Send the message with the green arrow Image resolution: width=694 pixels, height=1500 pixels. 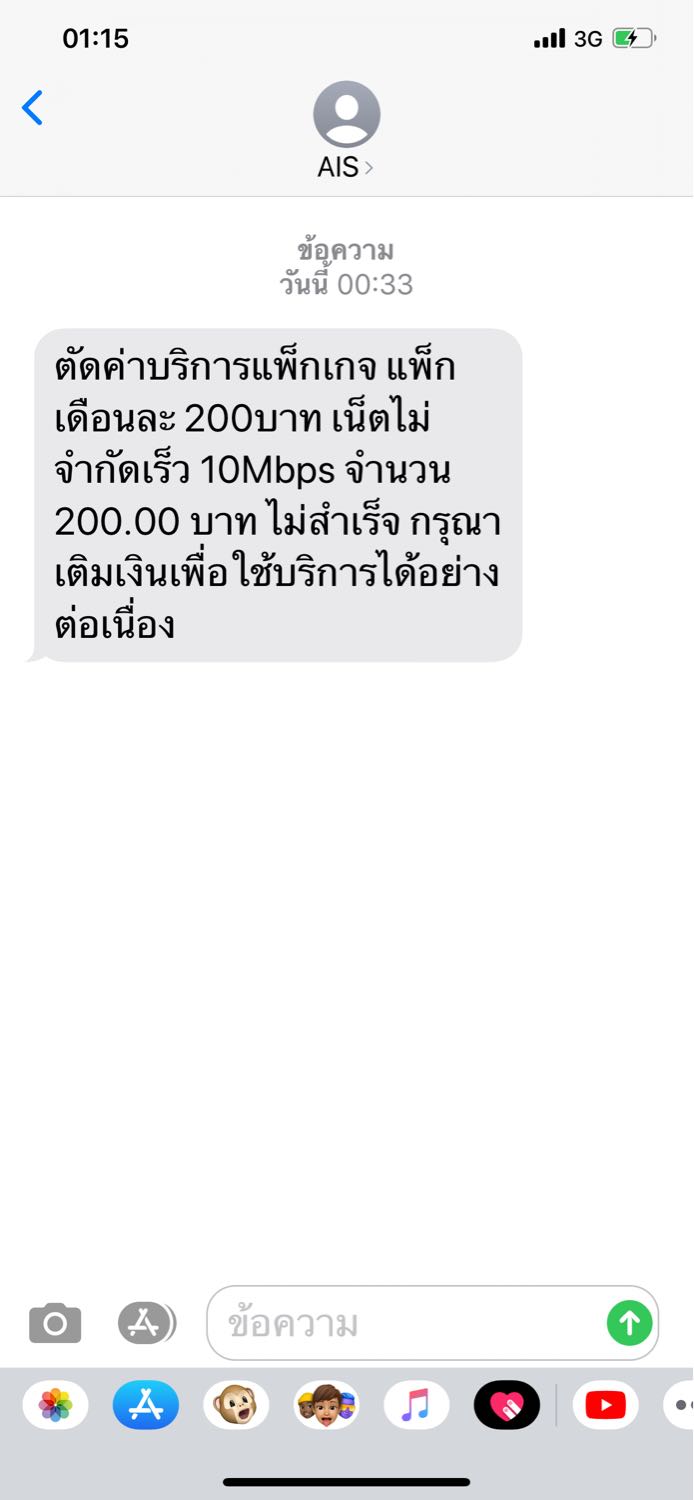(x=630, y=1324)
